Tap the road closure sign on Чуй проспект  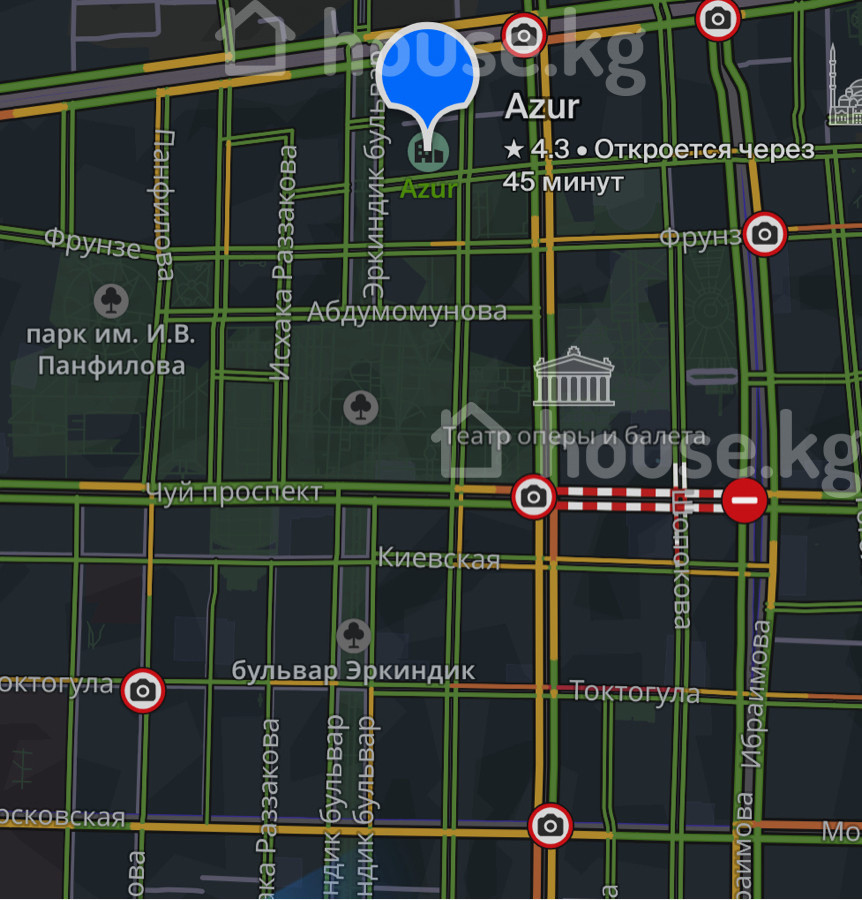tap(744, 499)
